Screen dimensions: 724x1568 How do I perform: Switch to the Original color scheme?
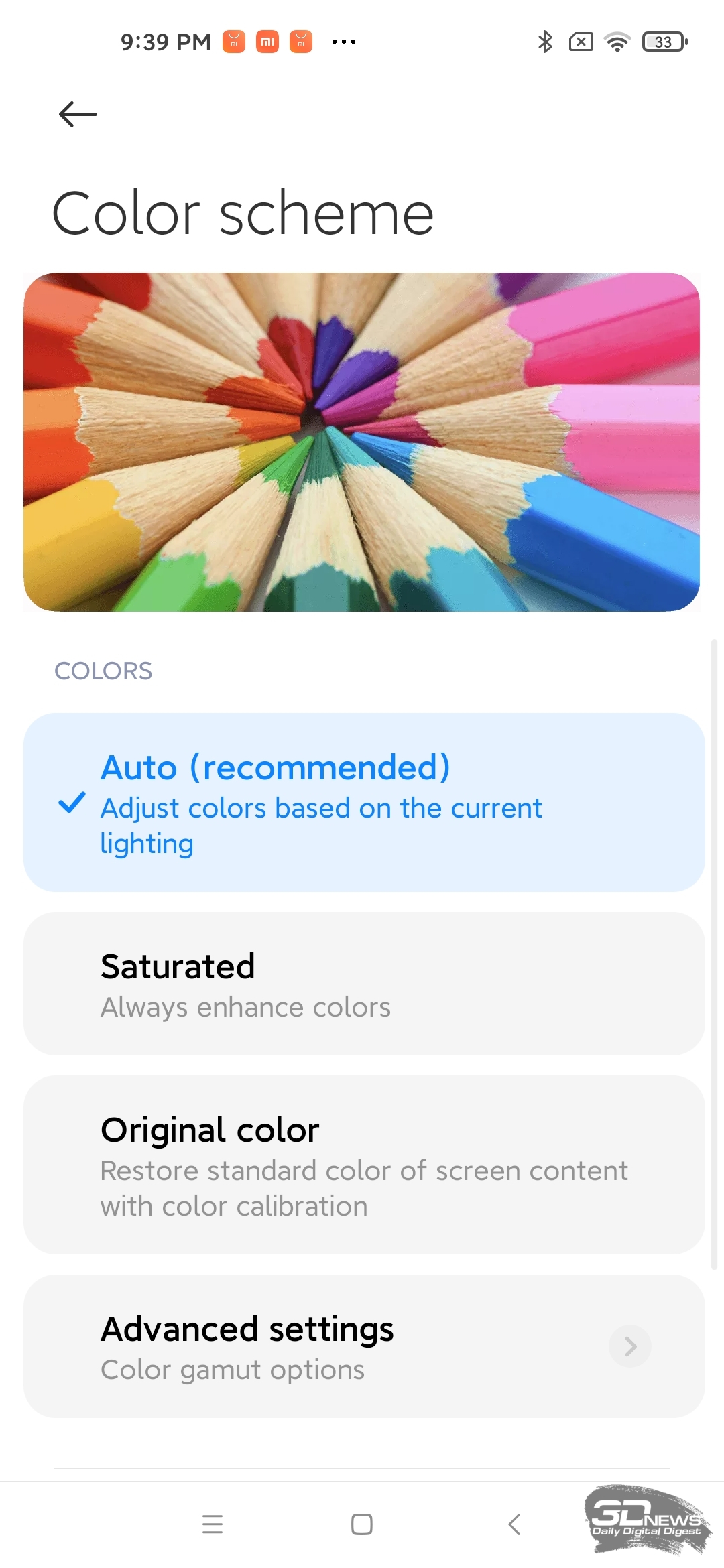coord(364,1165)
